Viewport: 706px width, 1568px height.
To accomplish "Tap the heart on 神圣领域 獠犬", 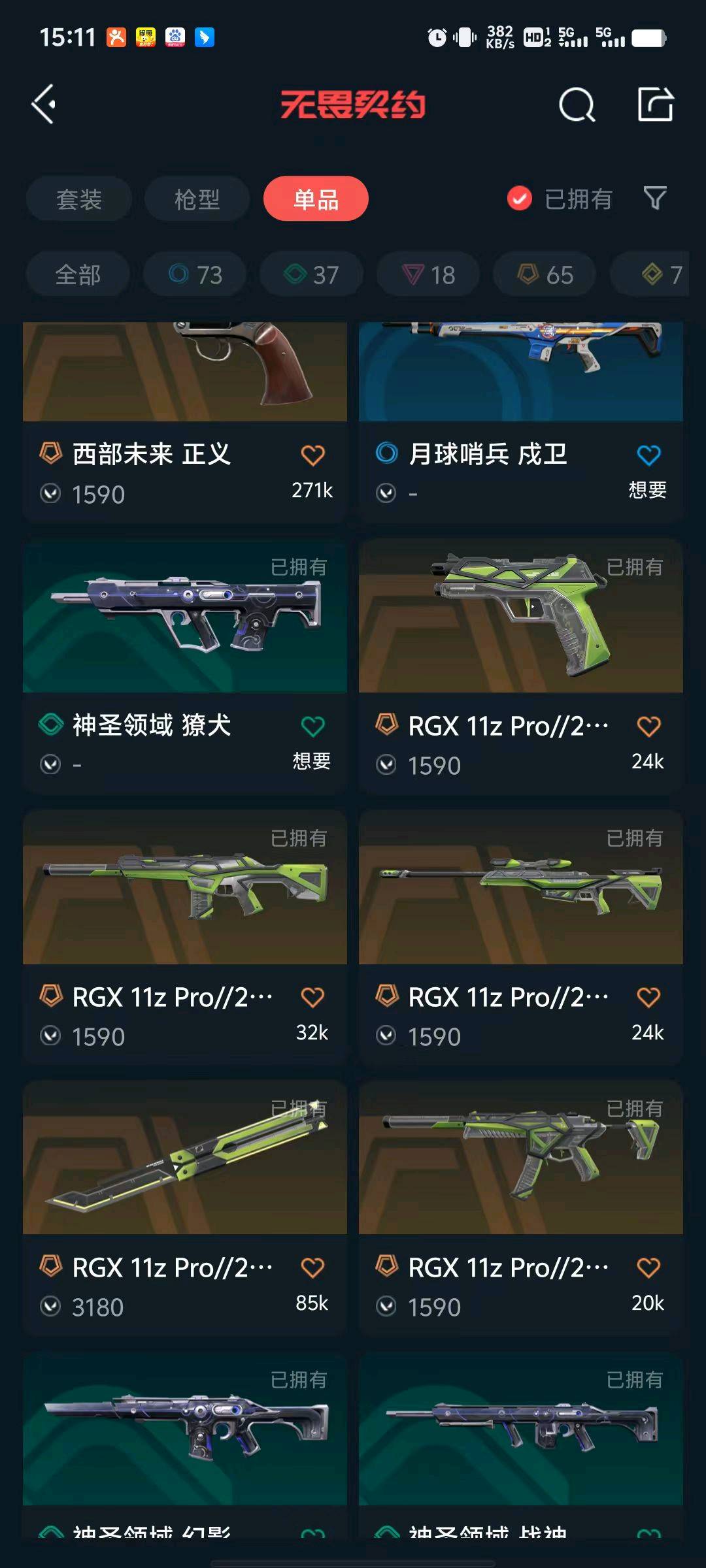I will click(312, 727).
